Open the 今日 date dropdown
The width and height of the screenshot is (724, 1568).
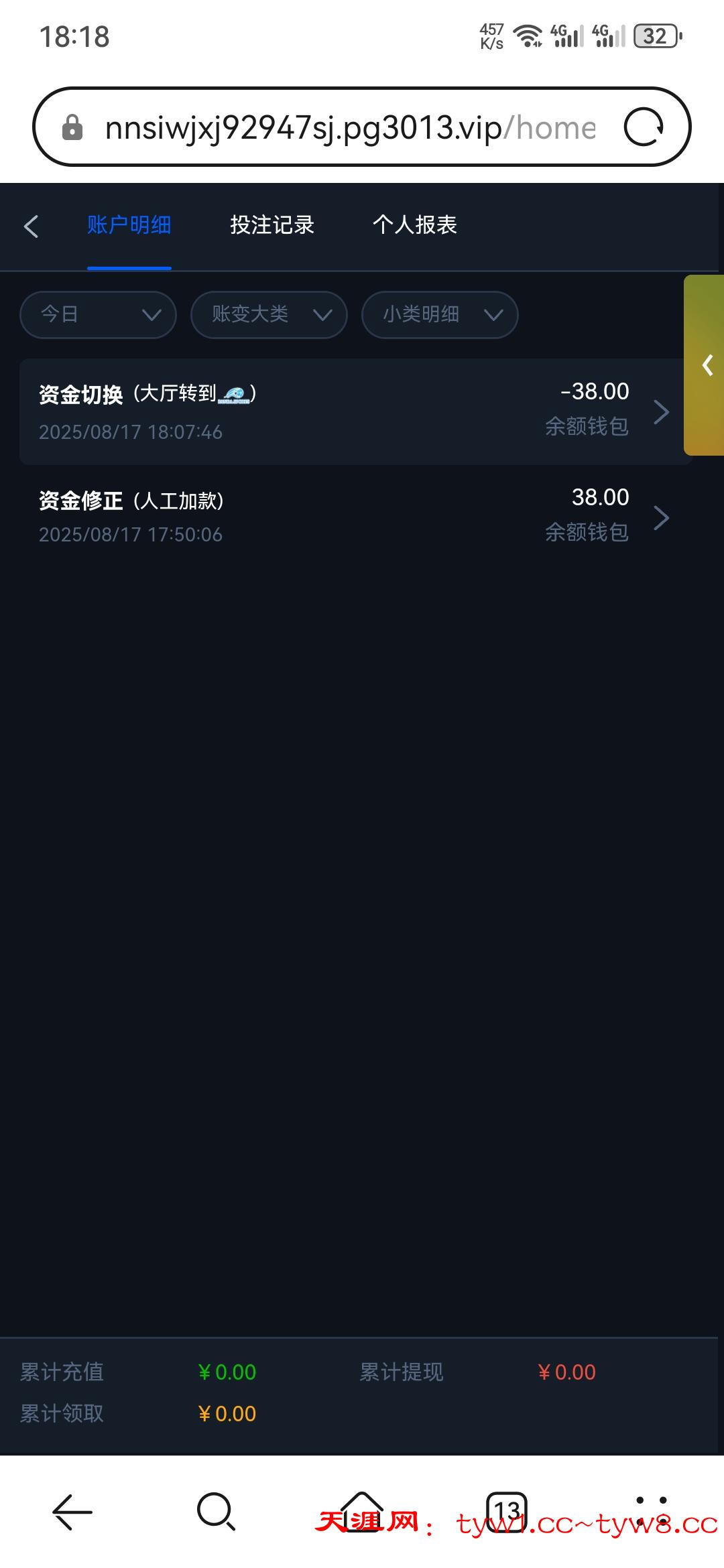[98, 315]
